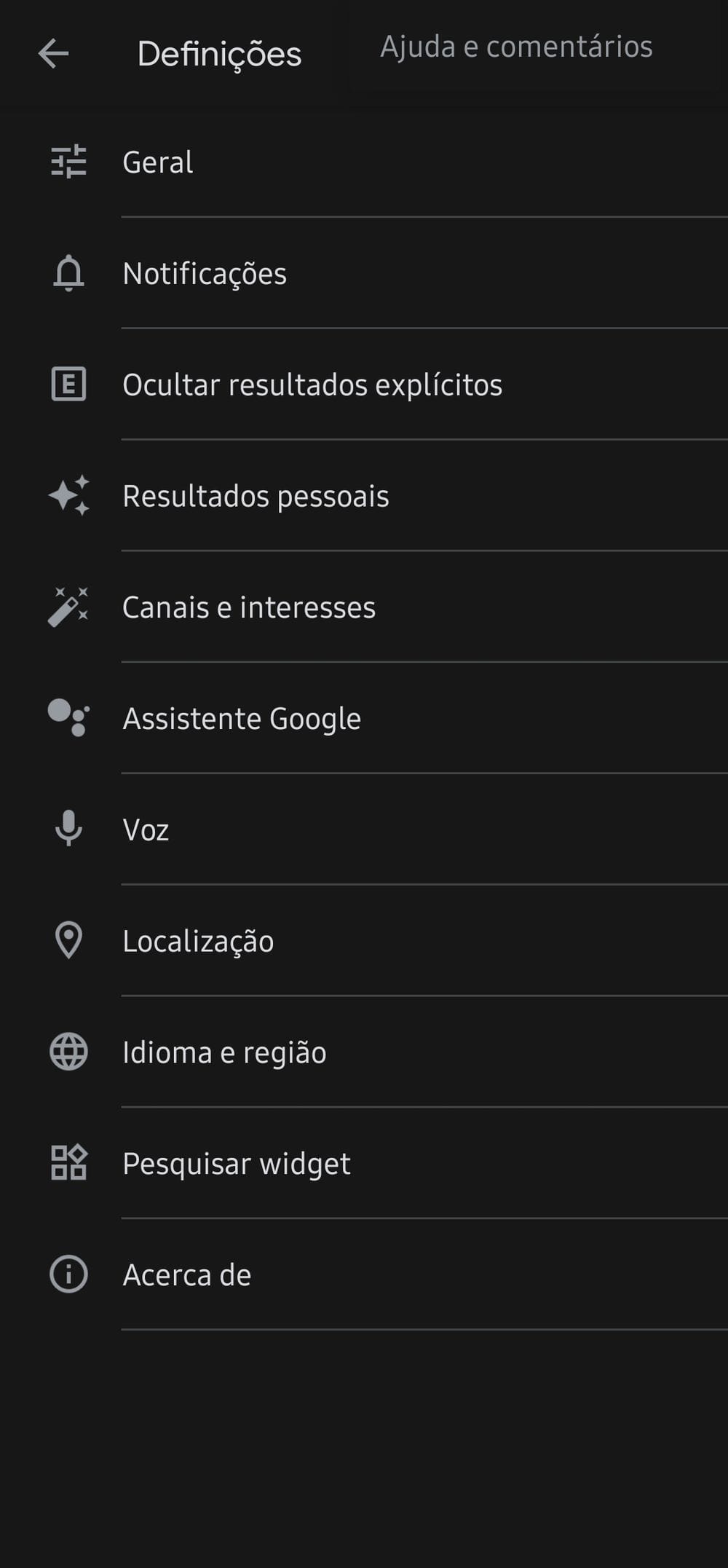Select Ocultar resultados explícitos

coord(364,385)
